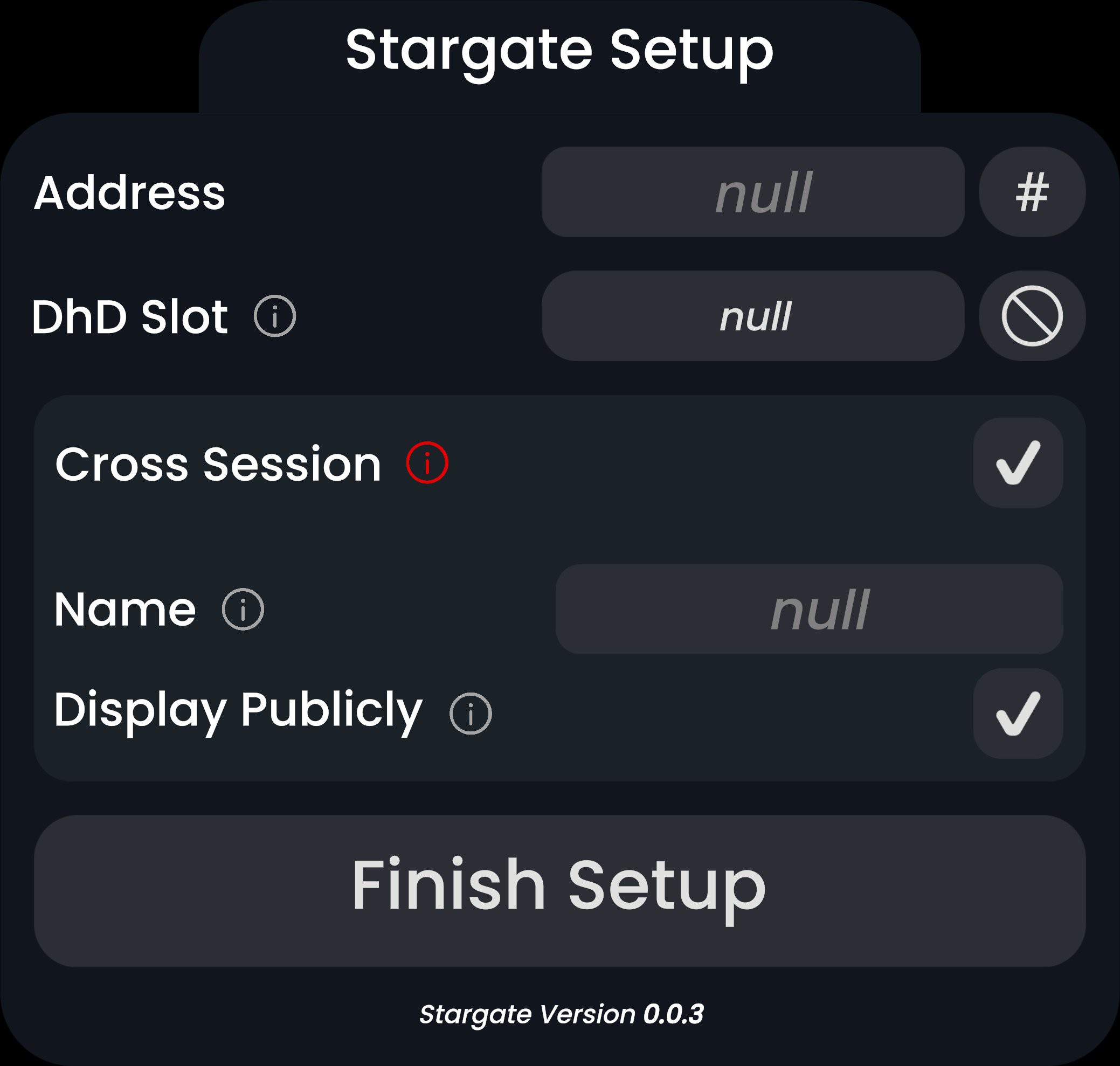Image resolution: width=1120 pixels, height=1066 pixels.
Task: Tap the Finish Setup button
Action: (559, 891)
